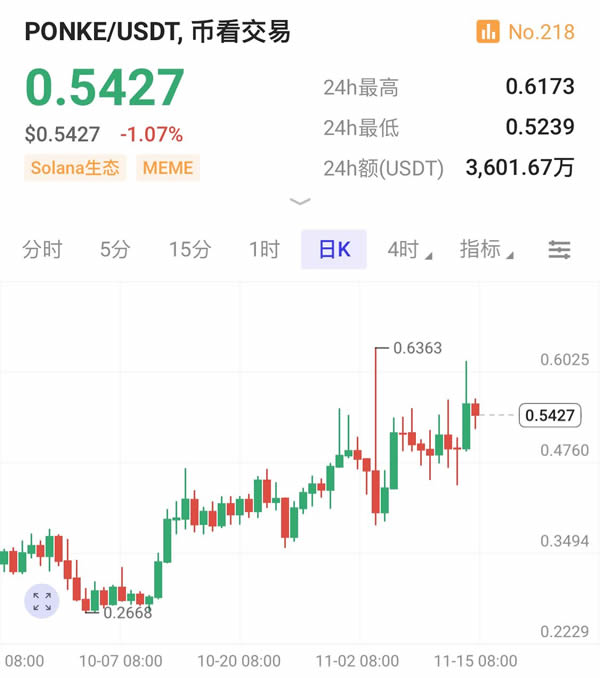Open the 指标 indicators dropdown
Image resolution: width=600 pixels, height=678 pixels.
click(x=484, y=250)
